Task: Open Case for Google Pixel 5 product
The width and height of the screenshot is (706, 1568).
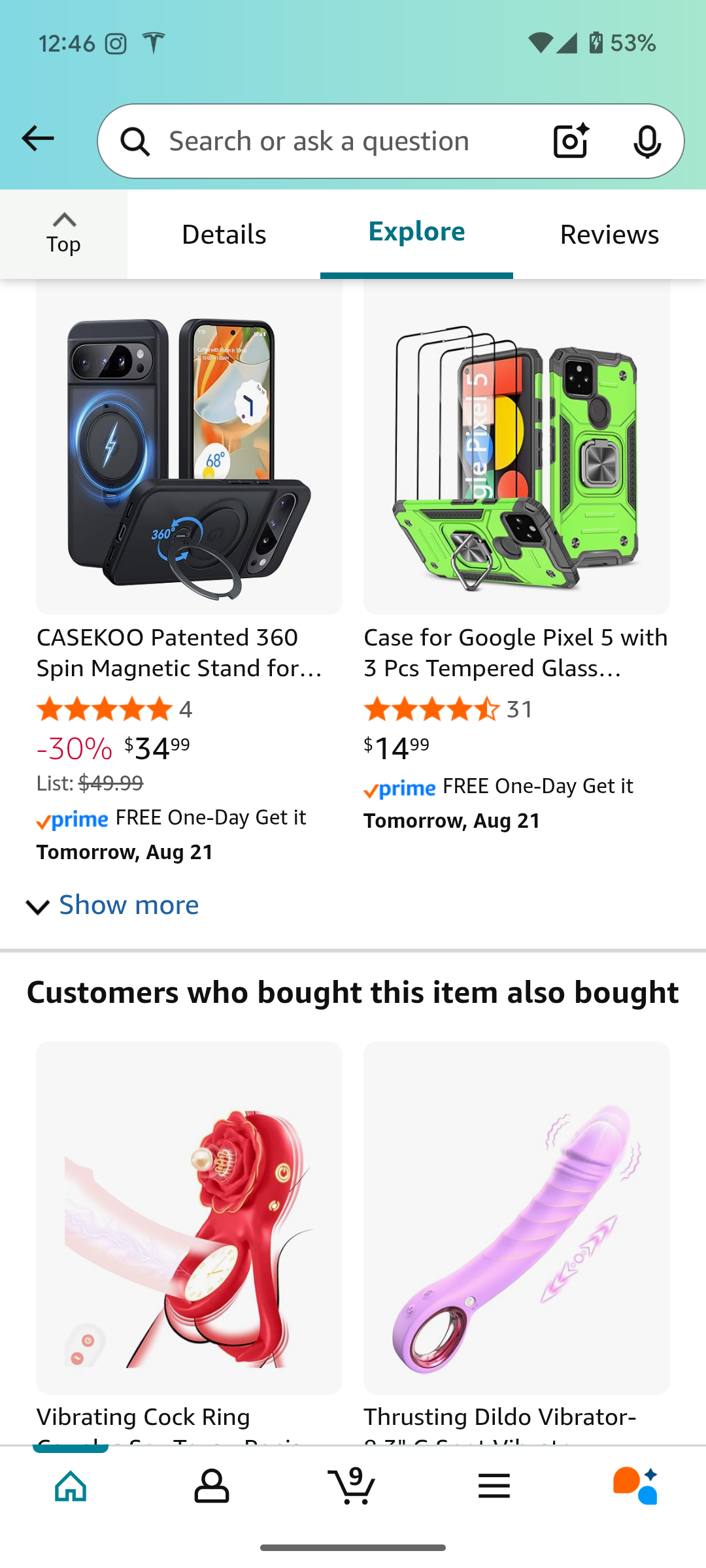Action: pos(516,457)
